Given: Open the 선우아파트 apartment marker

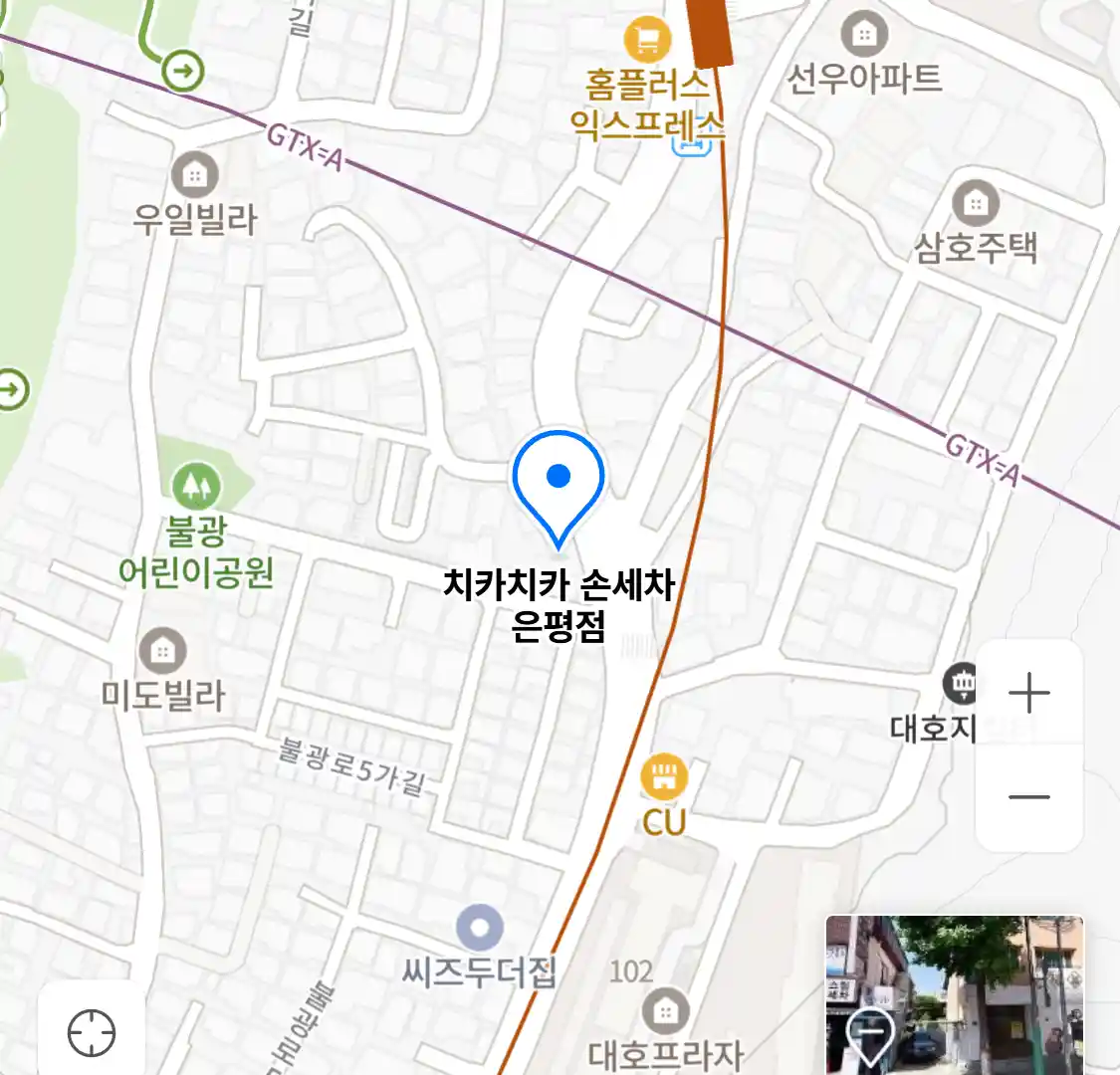Looking at the screenshot, I should pyautogui.click(x=864, y=35).
